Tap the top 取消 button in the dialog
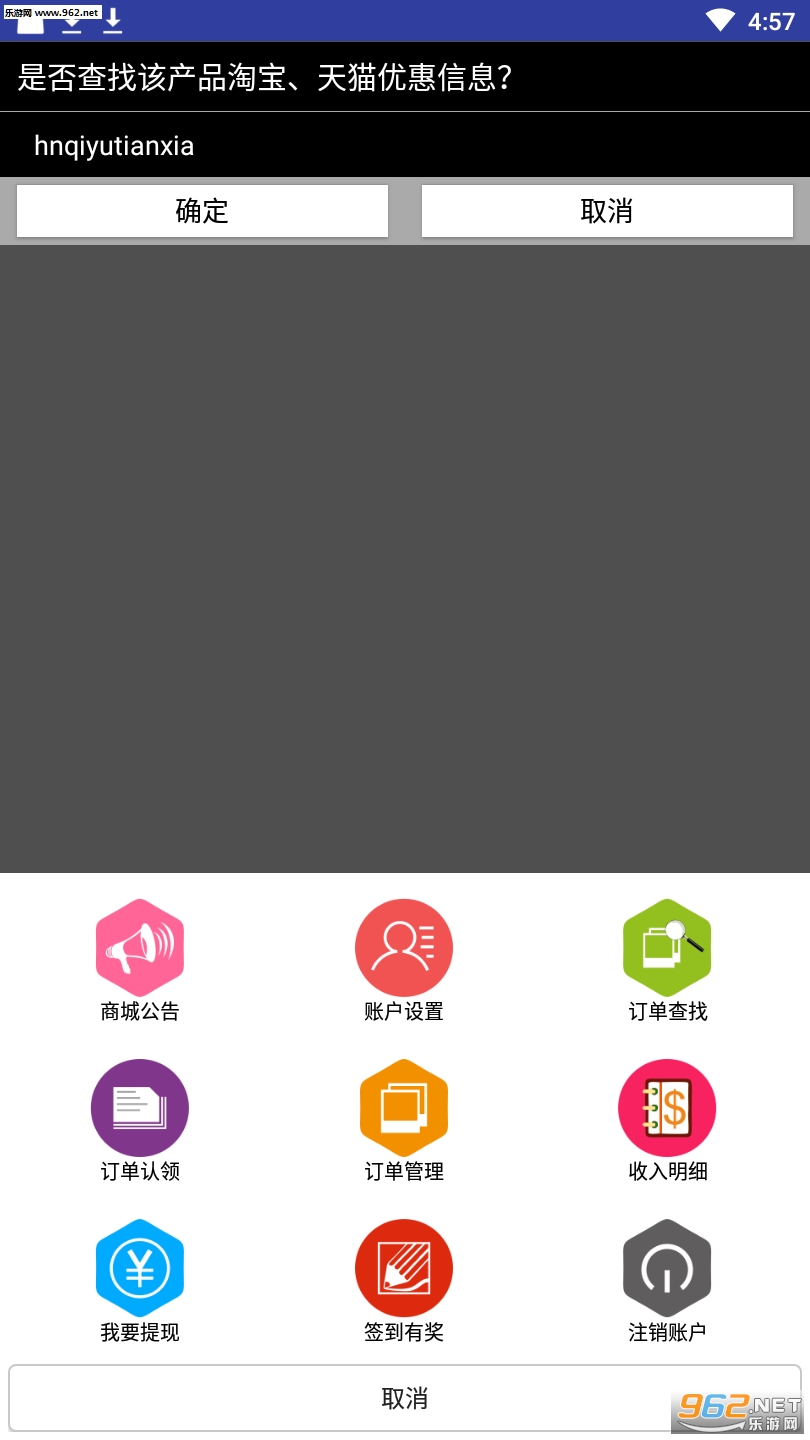The image size is (810, 1440). point(607,211)
